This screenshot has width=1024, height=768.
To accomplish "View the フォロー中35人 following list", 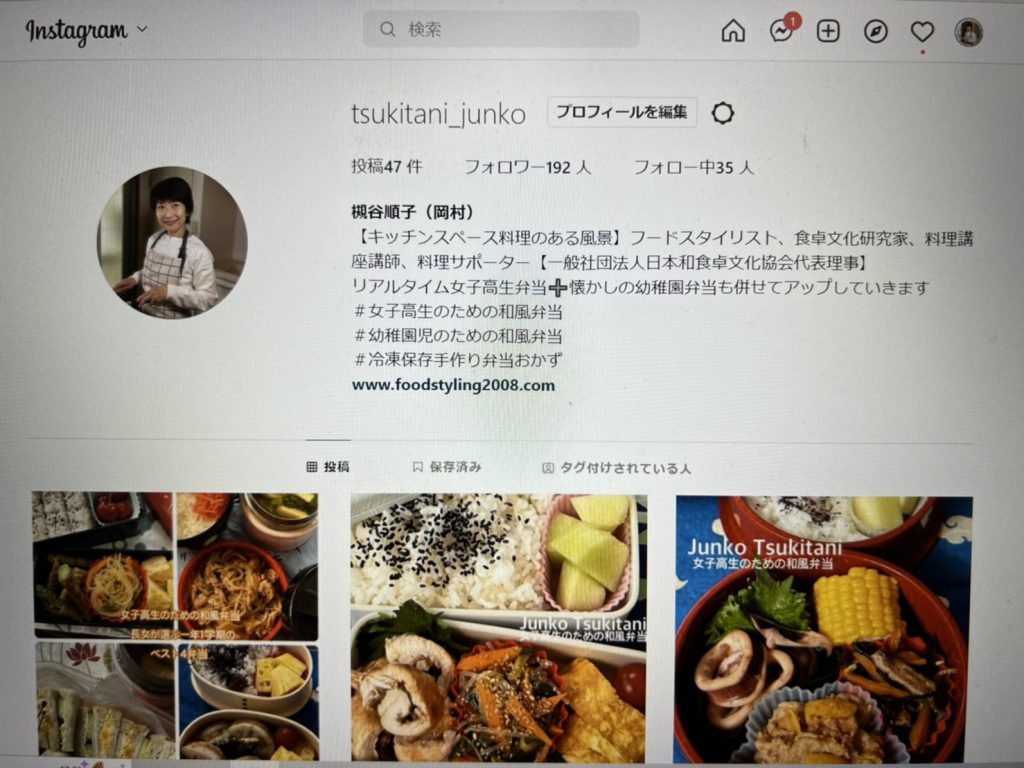I will [x=693, y=167].
